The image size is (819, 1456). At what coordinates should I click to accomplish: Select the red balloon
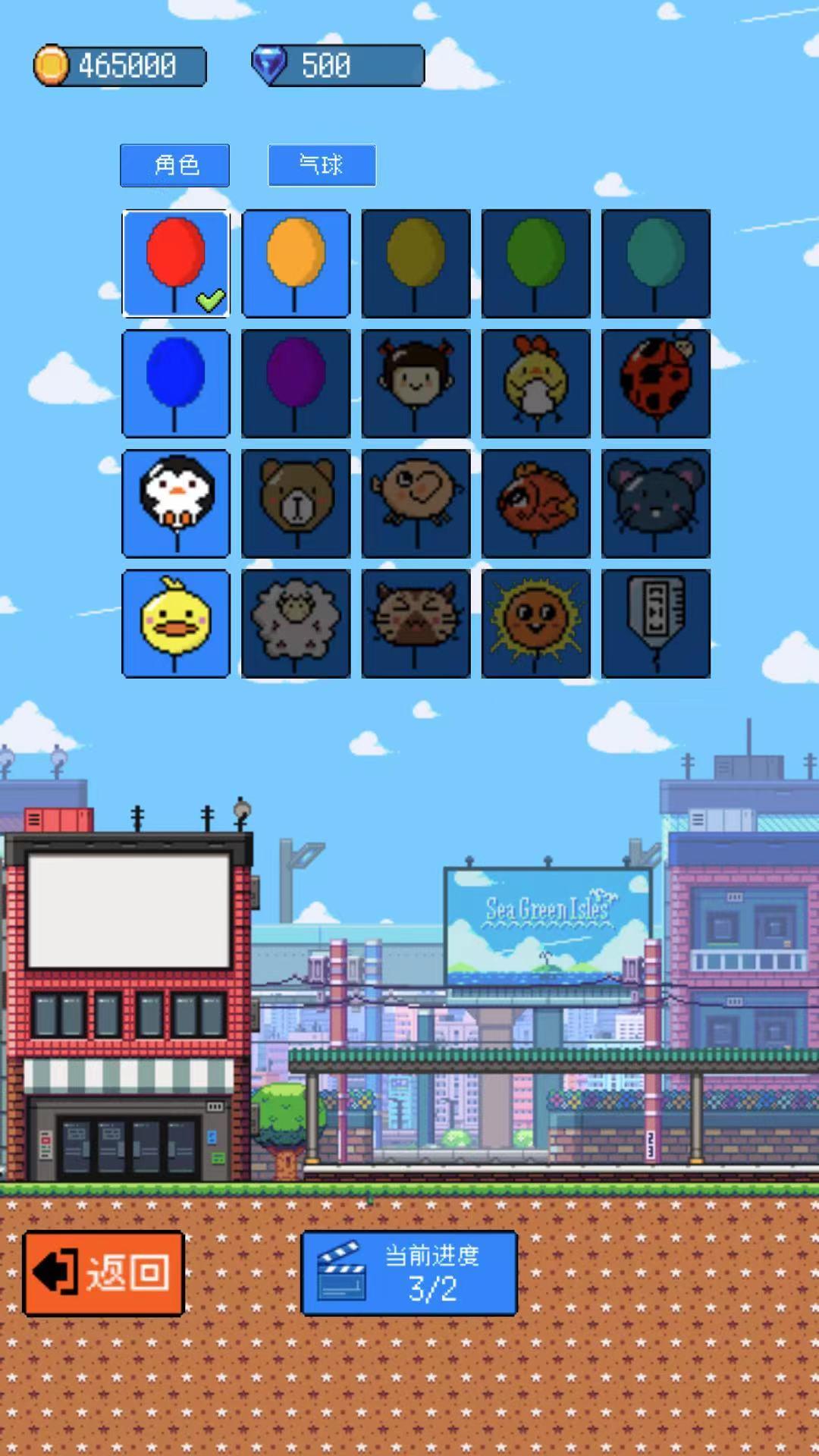(x=175, y=263)
